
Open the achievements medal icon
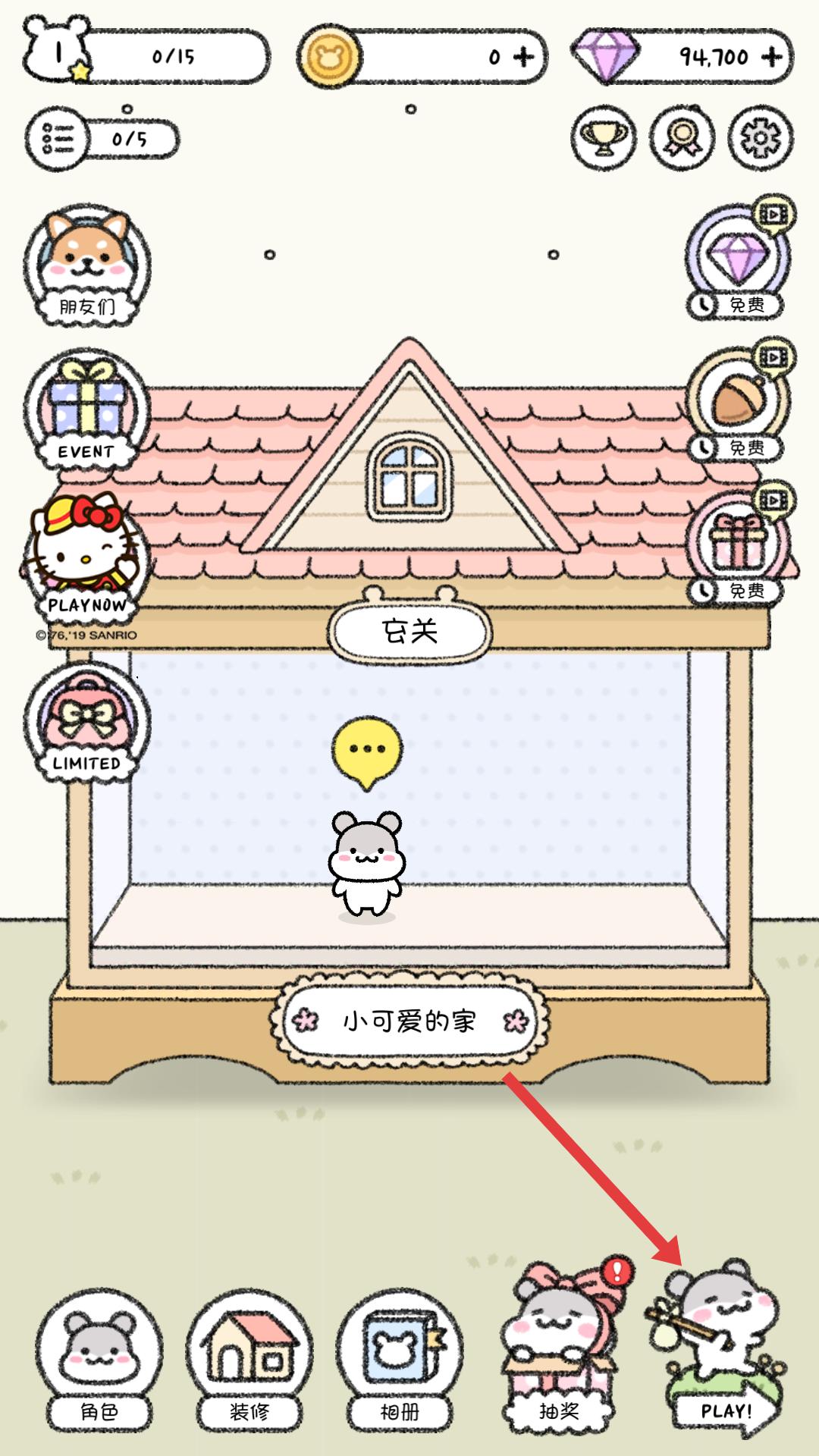click(682, 138)
